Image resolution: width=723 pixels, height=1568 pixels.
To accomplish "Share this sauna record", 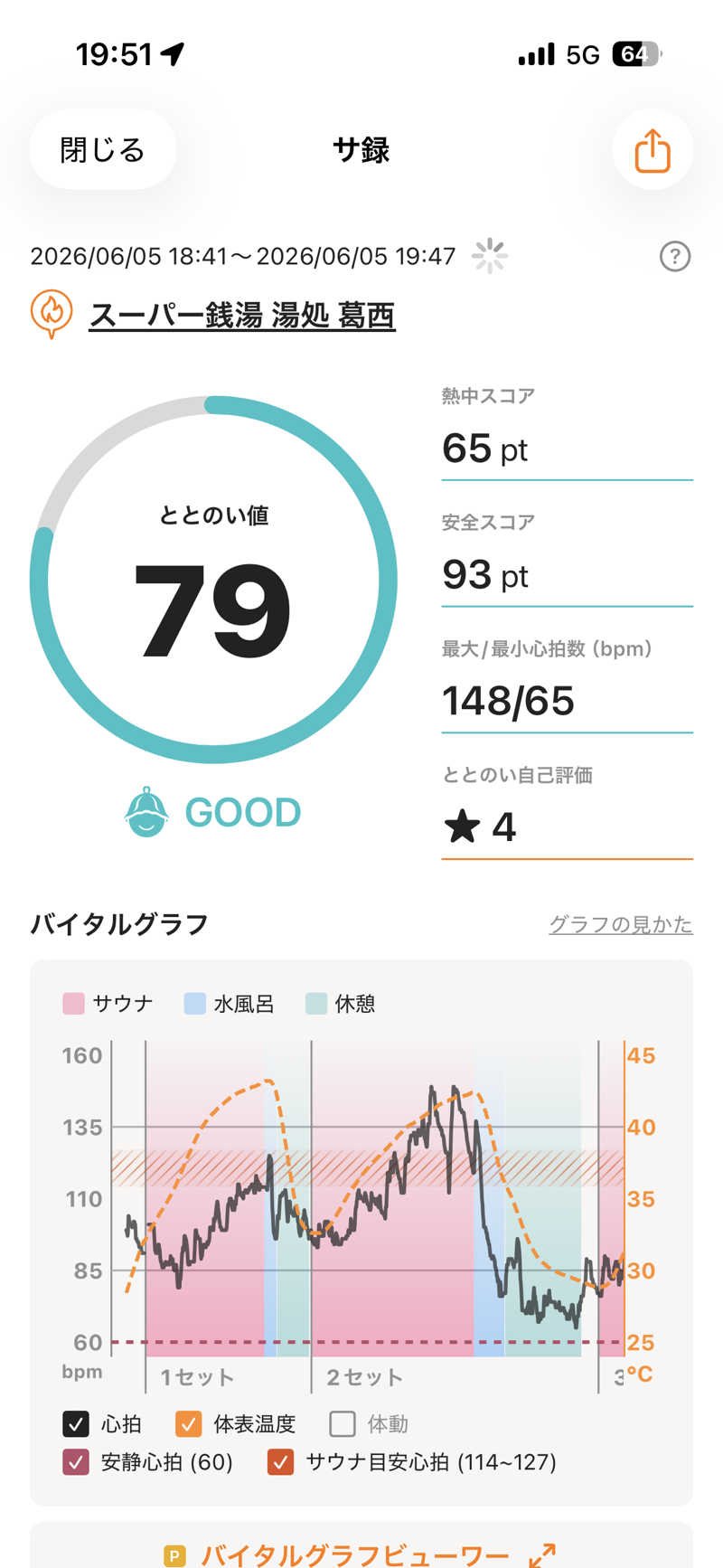I will click(x=653, y=149).
